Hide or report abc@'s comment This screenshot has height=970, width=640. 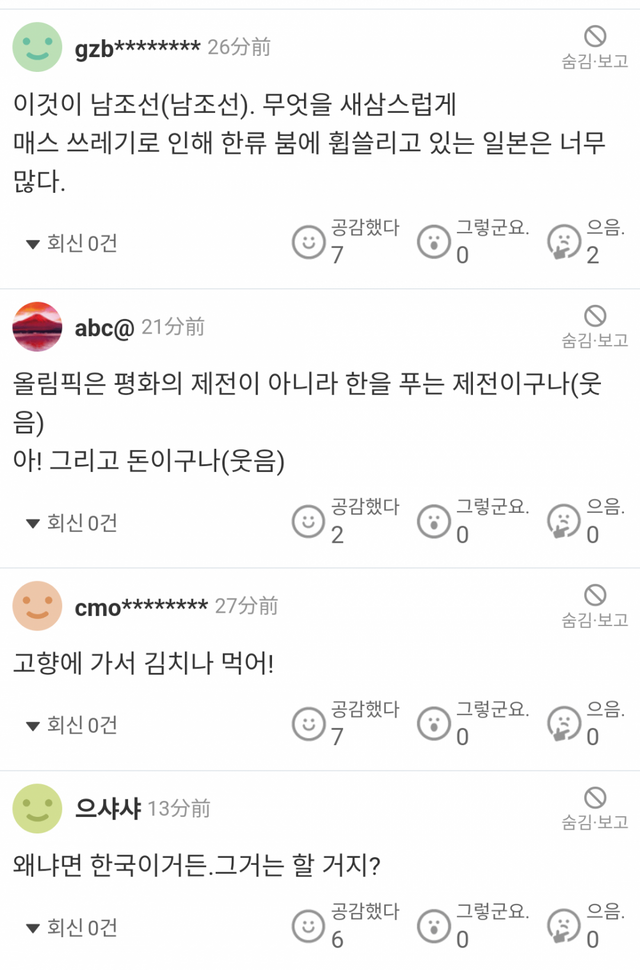click(x=595, y=326)
